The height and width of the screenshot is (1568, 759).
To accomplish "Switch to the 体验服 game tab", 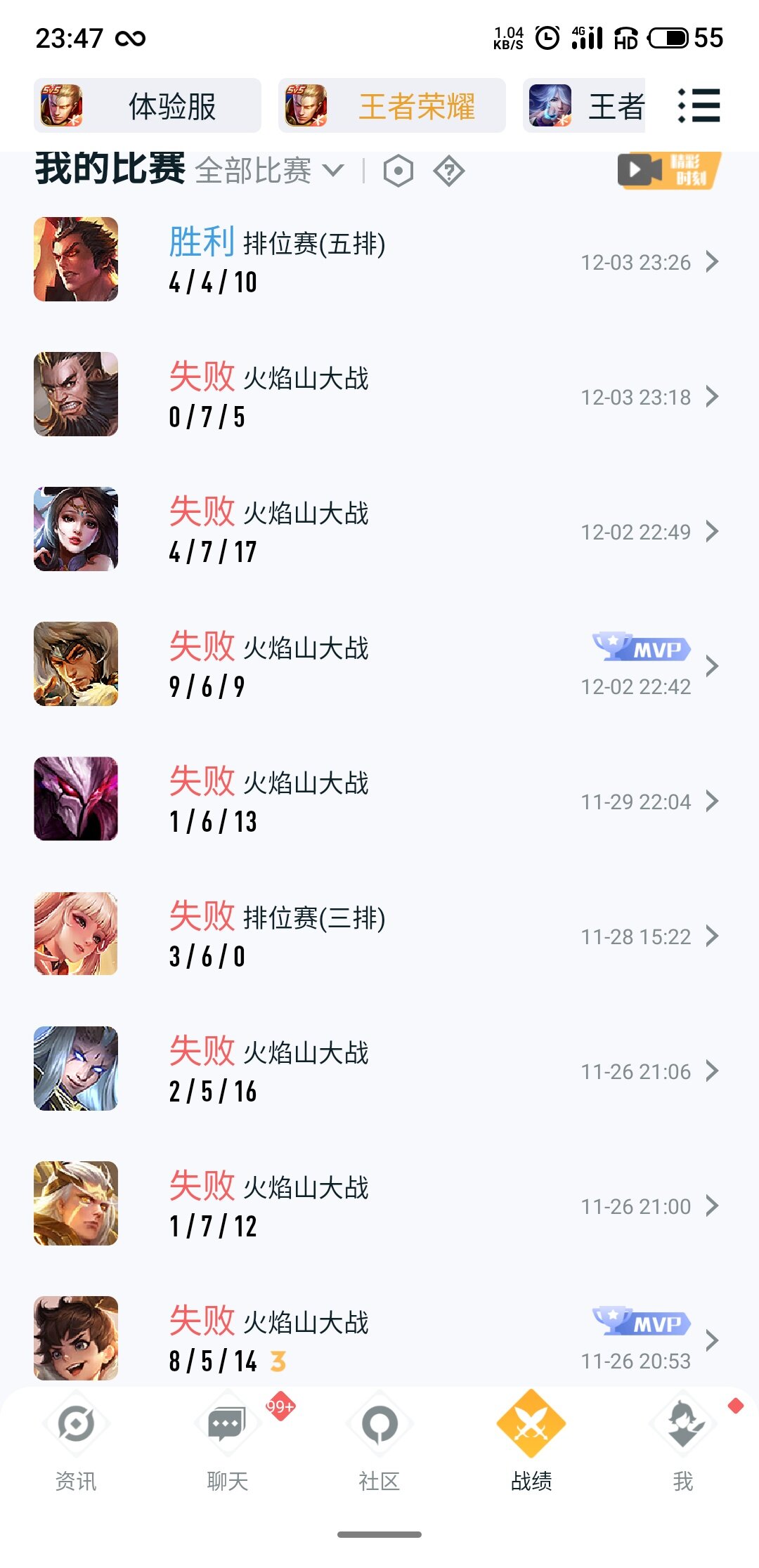I will (x=148, y=106).
